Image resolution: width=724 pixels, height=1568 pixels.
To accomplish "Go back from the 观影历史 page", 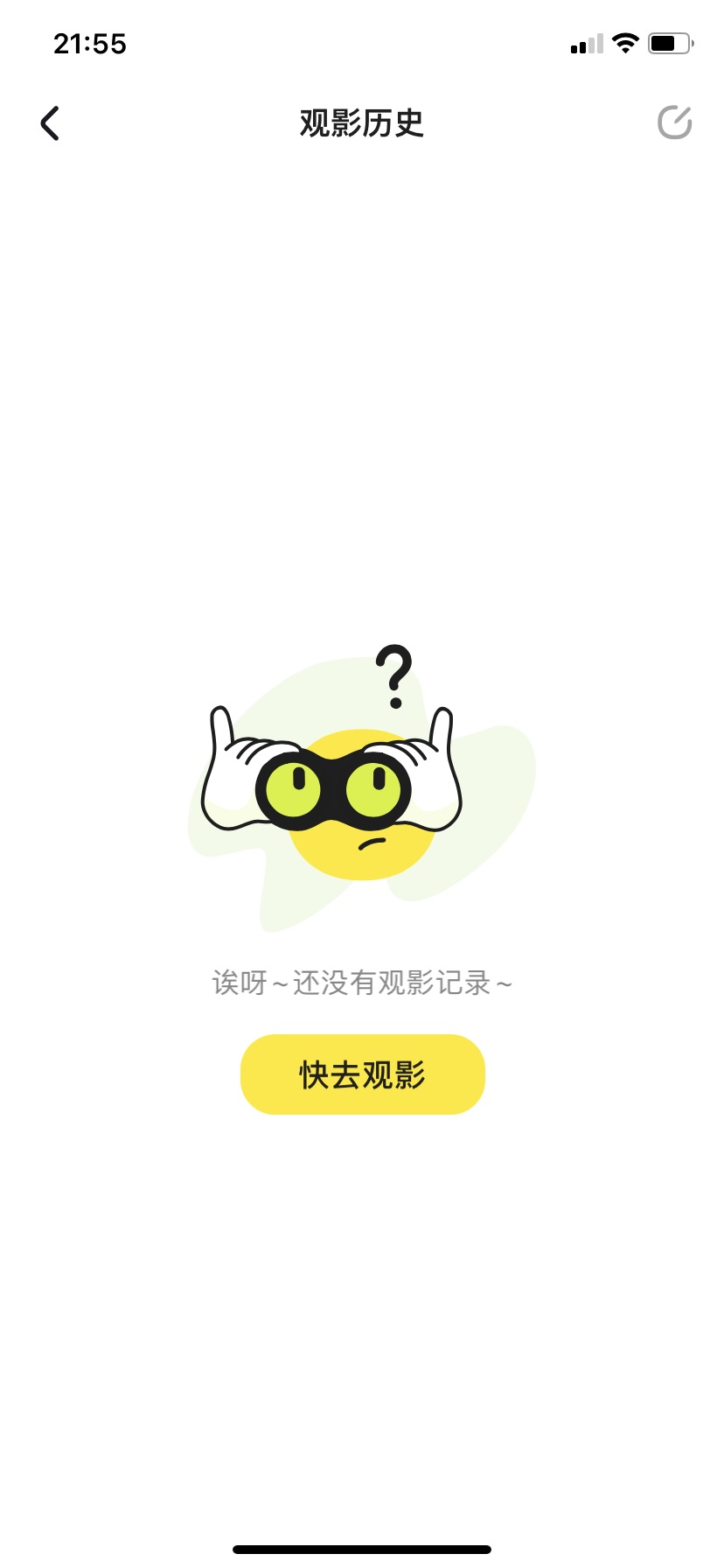I will click(x=50, y=123).
